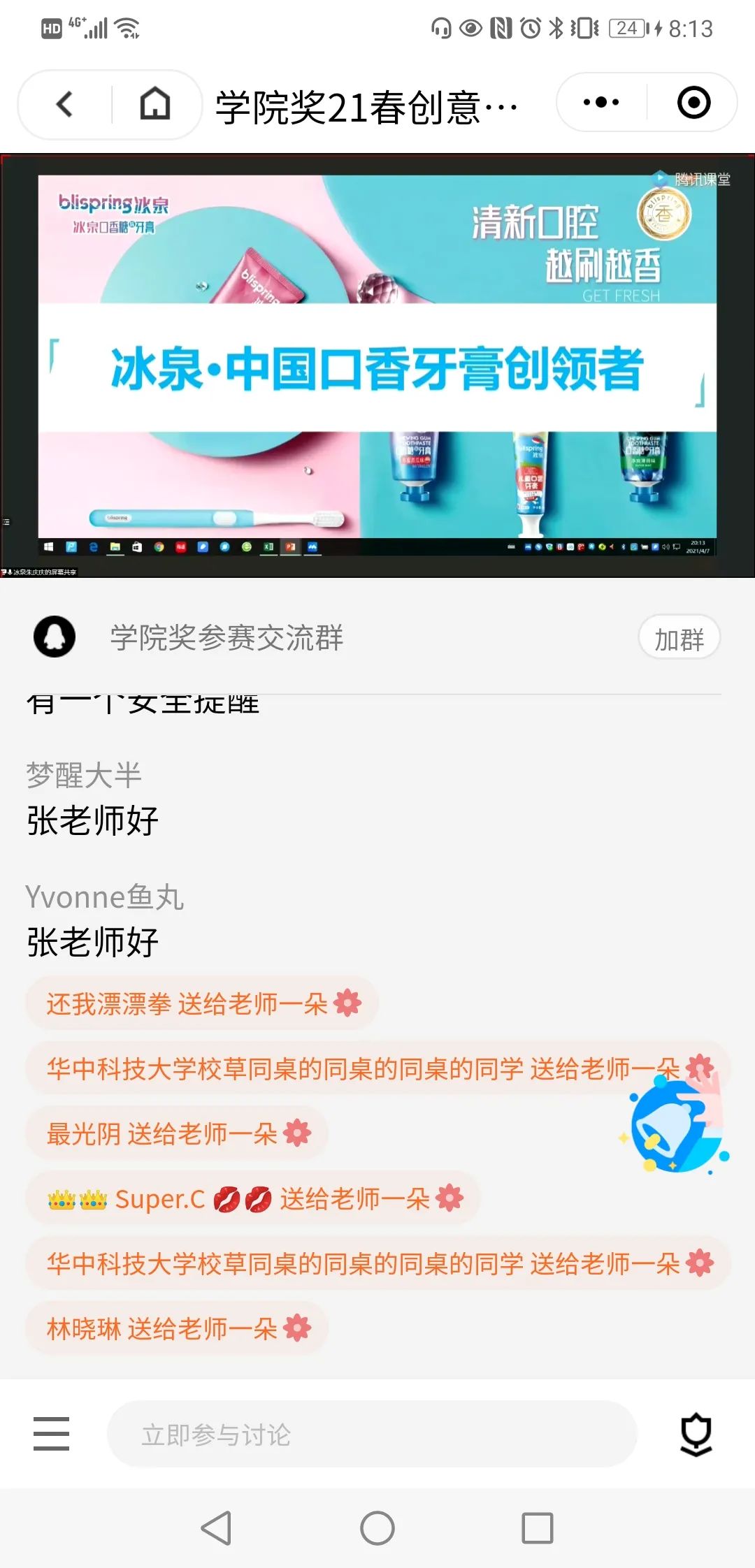Send a flower to the teacher
The image size is (755, 1568).
click(696, 1434)
